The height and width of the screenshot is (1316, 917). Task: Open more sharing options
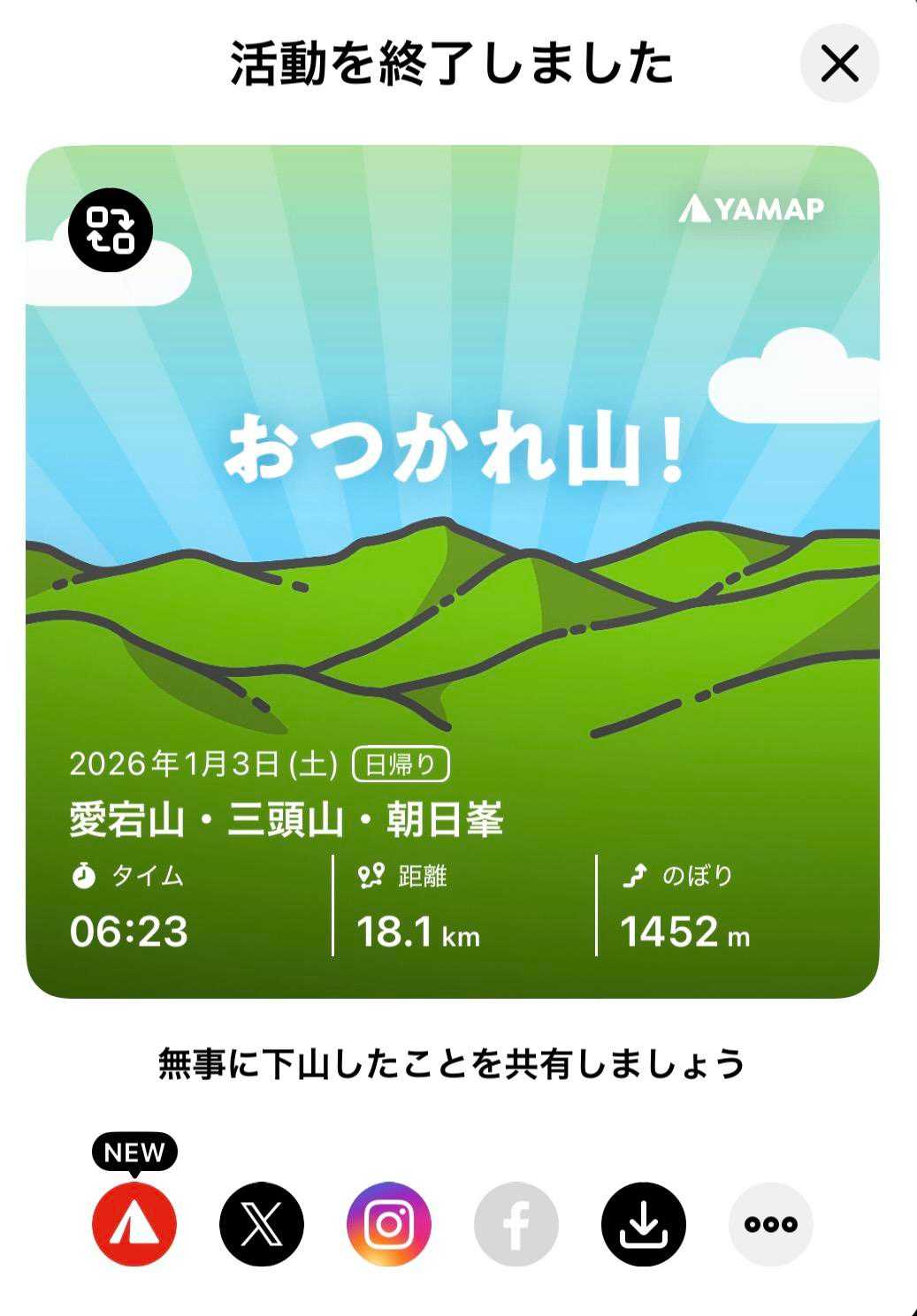(771, 1224)
